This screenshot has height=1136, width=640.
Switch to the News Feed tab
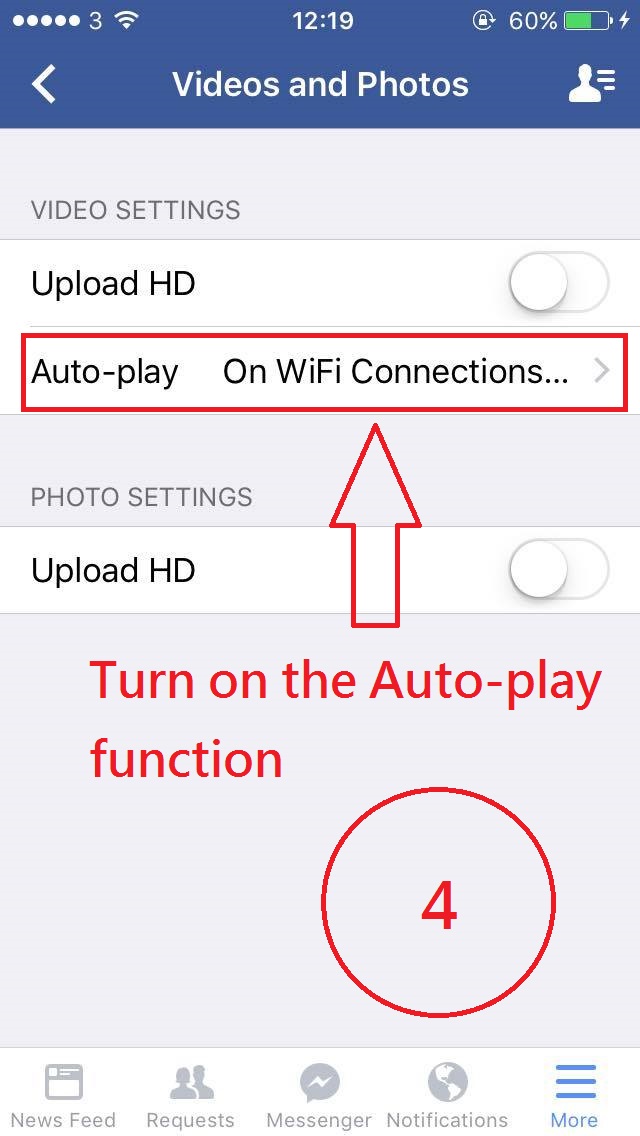click(64, 1094)
